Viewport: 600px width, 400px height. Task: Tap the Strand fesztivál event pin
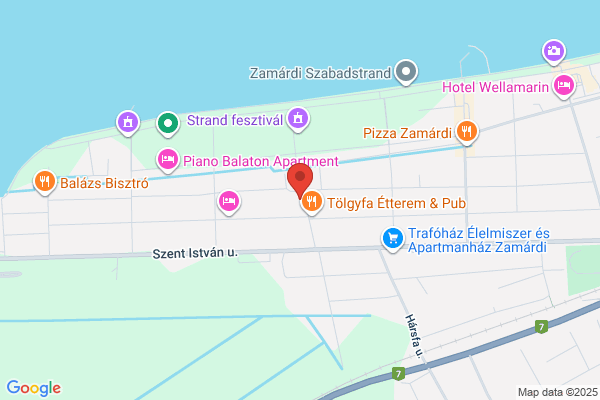click(x=298, y=119)
